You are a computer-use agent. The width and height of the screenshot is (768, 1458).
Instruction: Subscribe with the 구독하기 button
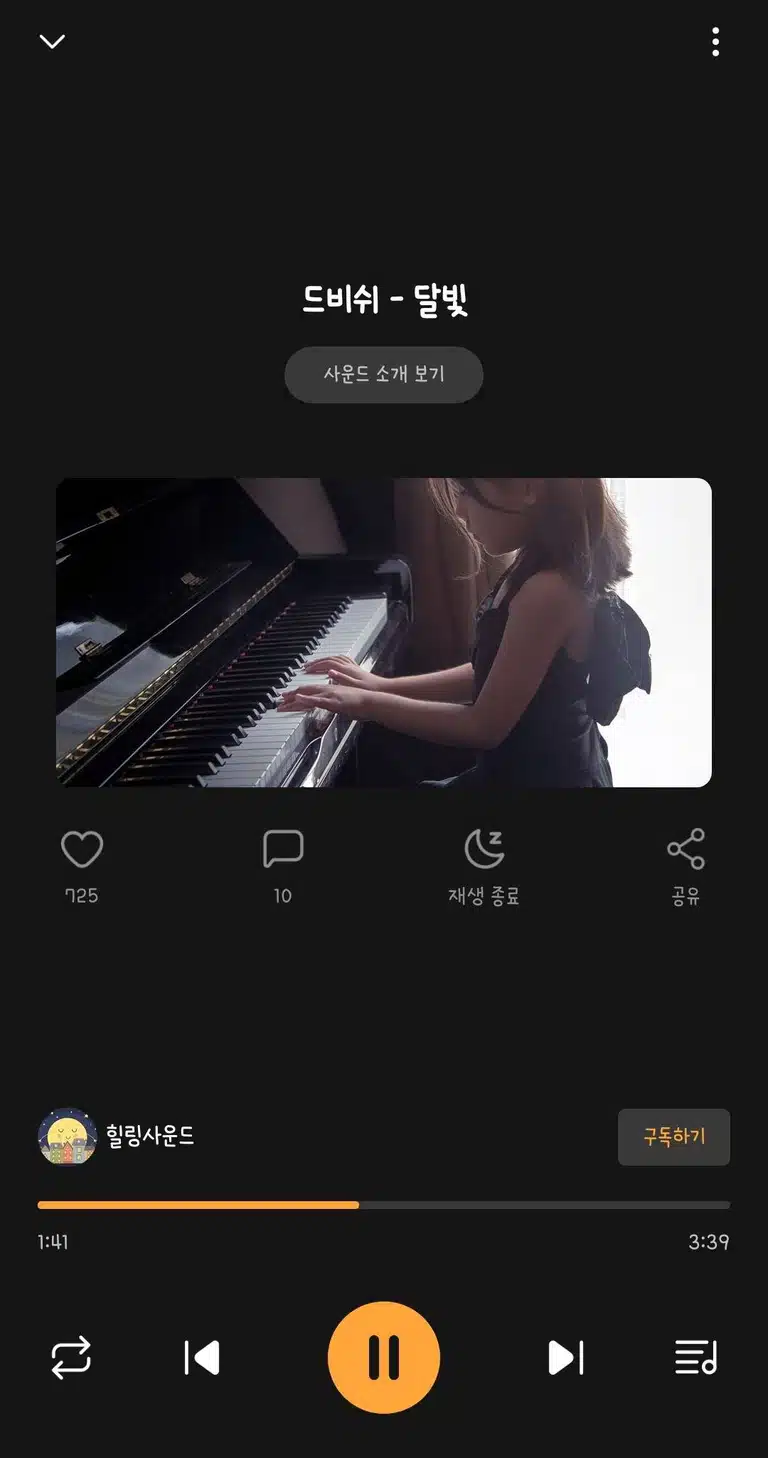[674, 1137]
